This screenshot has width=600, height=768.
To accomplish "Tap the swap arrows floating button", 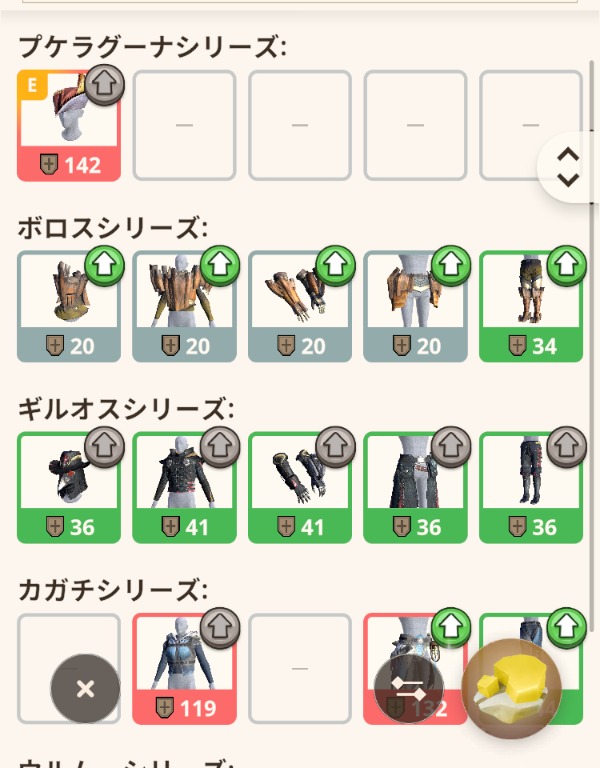I will tap(408, 688).
